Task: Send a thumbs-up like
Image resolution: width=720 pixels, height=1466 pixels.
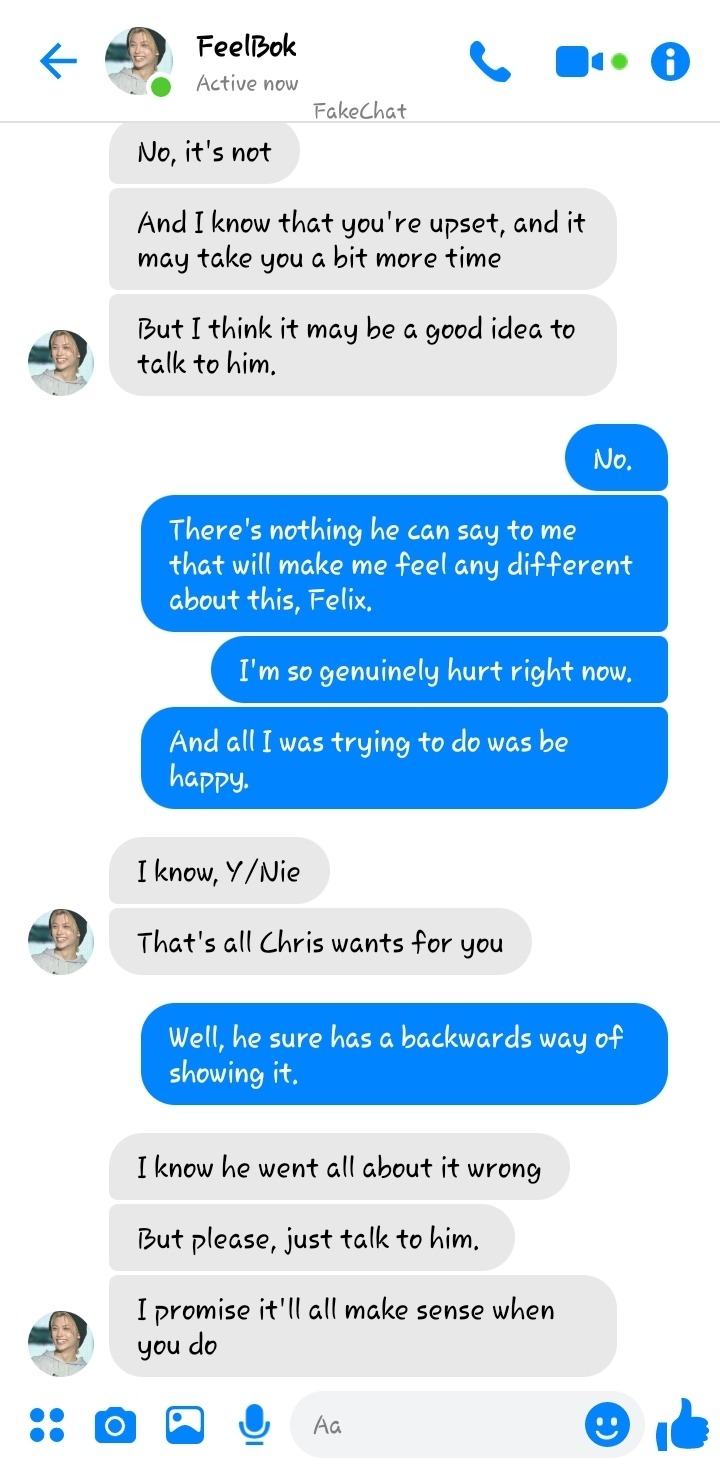Action: [682, 1424]
